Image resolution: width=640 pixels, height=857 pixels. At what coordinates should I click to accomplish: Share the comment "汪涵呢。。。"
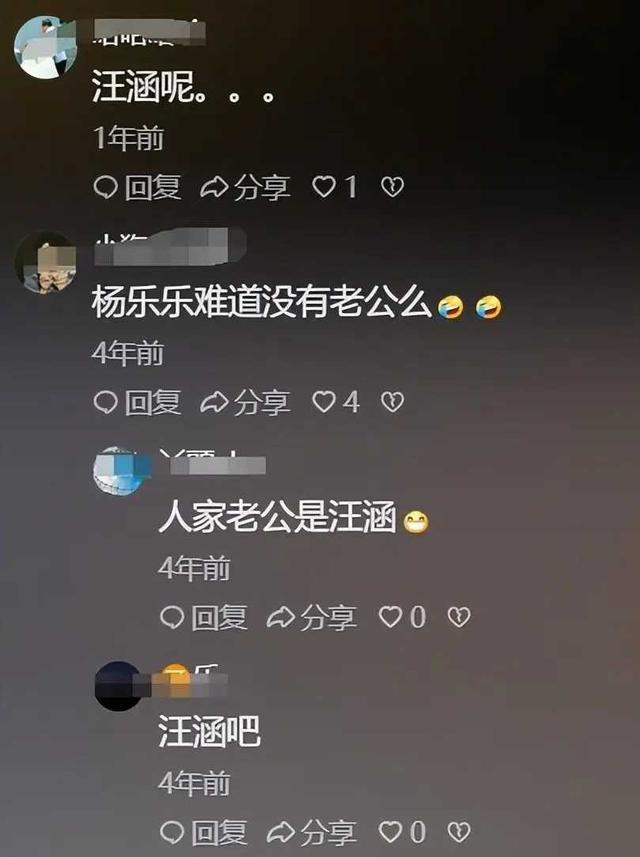click(245, 187)
